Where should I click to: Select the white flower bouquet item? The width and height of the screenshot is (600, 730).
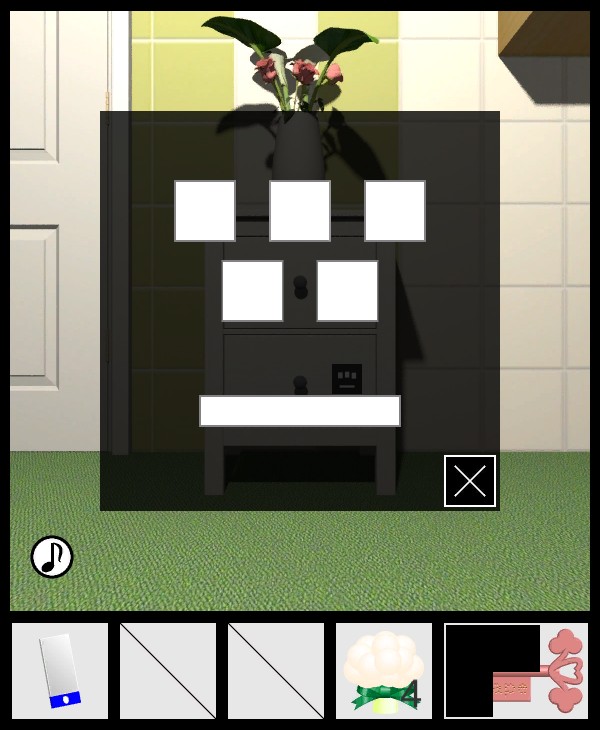[384, 671]
